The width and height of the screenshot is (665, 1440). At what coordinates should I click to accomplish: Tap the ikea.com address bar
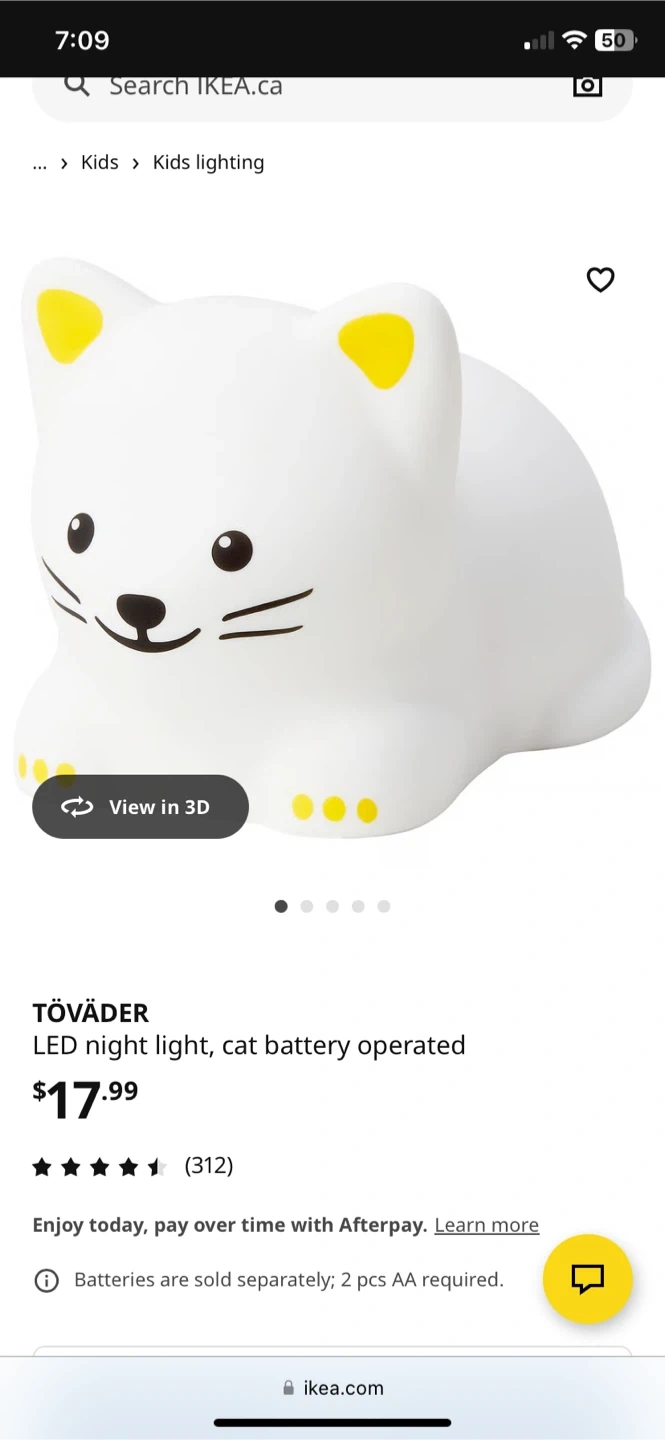[x=333, y=1388]
